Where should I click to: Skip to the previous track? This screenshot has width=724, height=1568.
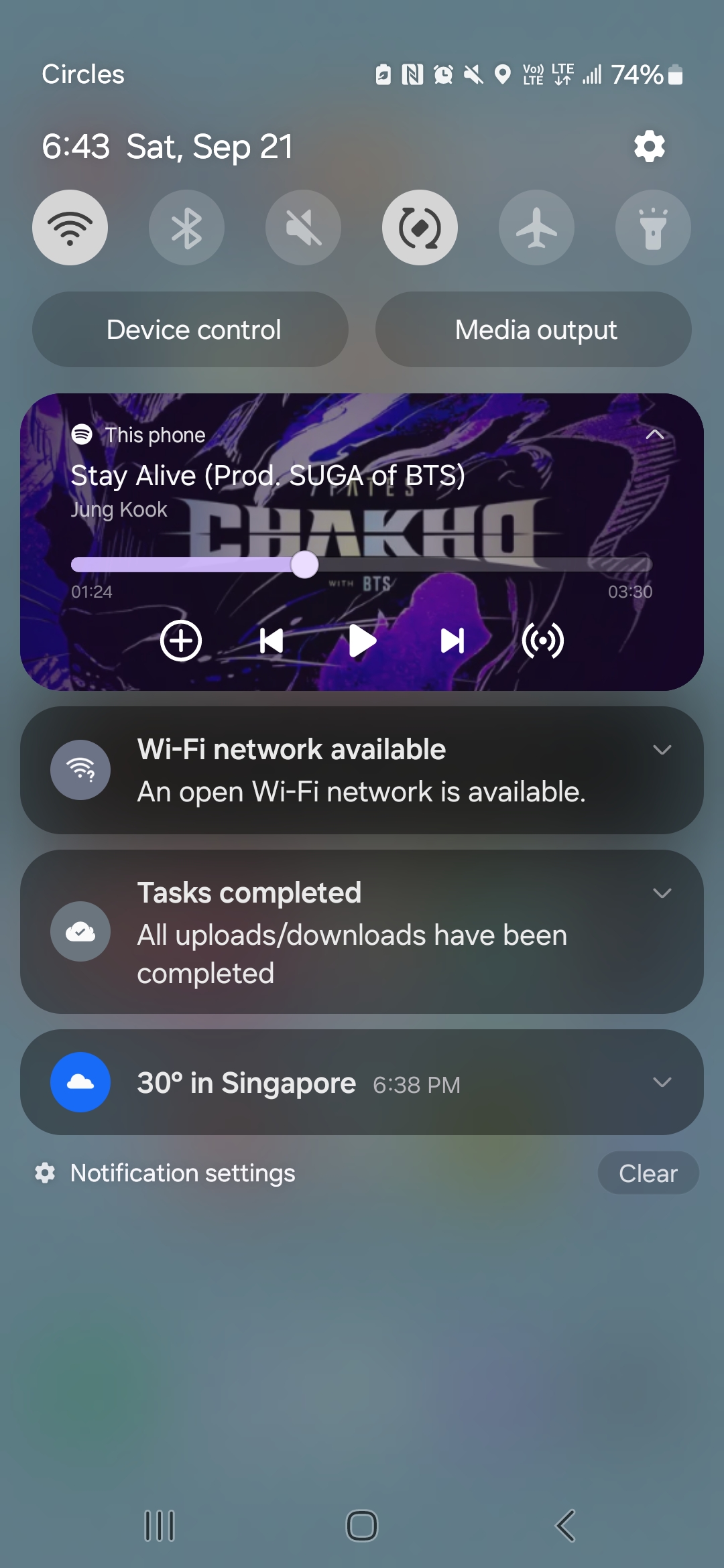coord(271,641)
